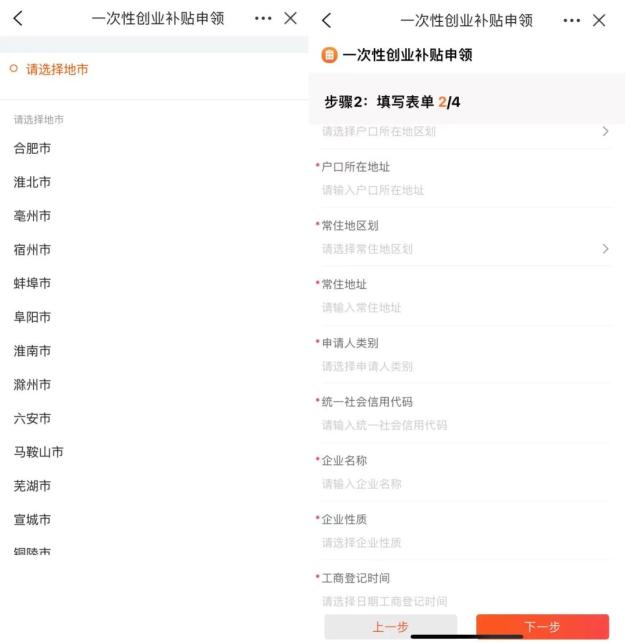Pick a date for 工商登记时间
This screenshot has height=643, width=625.
coord(465,602)
